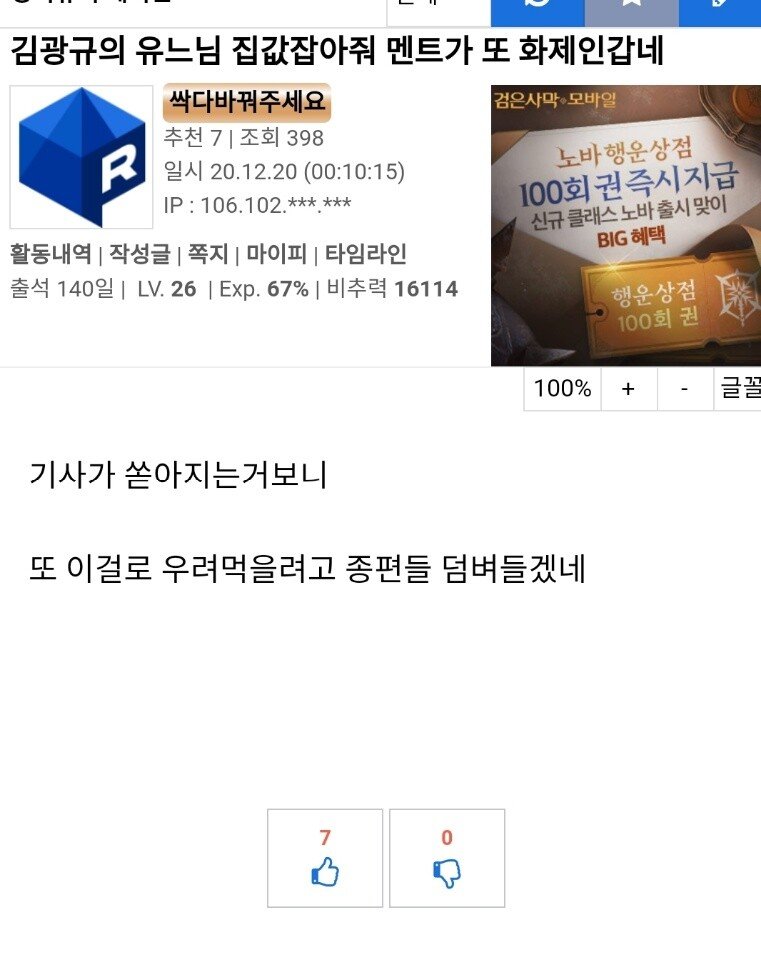Increase font size with the plus button
This screenshot has height=960, width=761.
(x=628, y=389)
